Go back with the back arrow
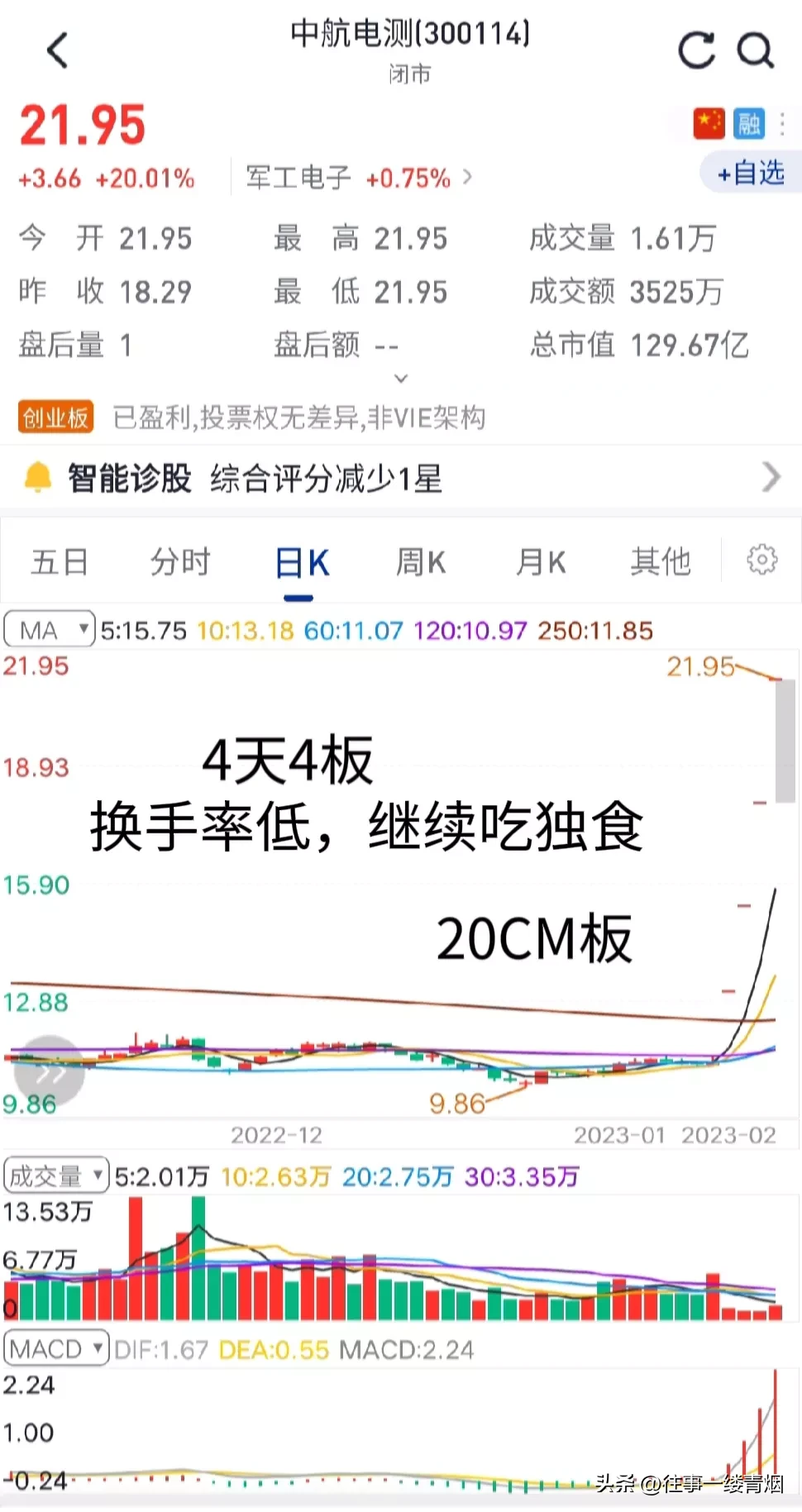The image size is (802, 1512). tap(57, 51)
